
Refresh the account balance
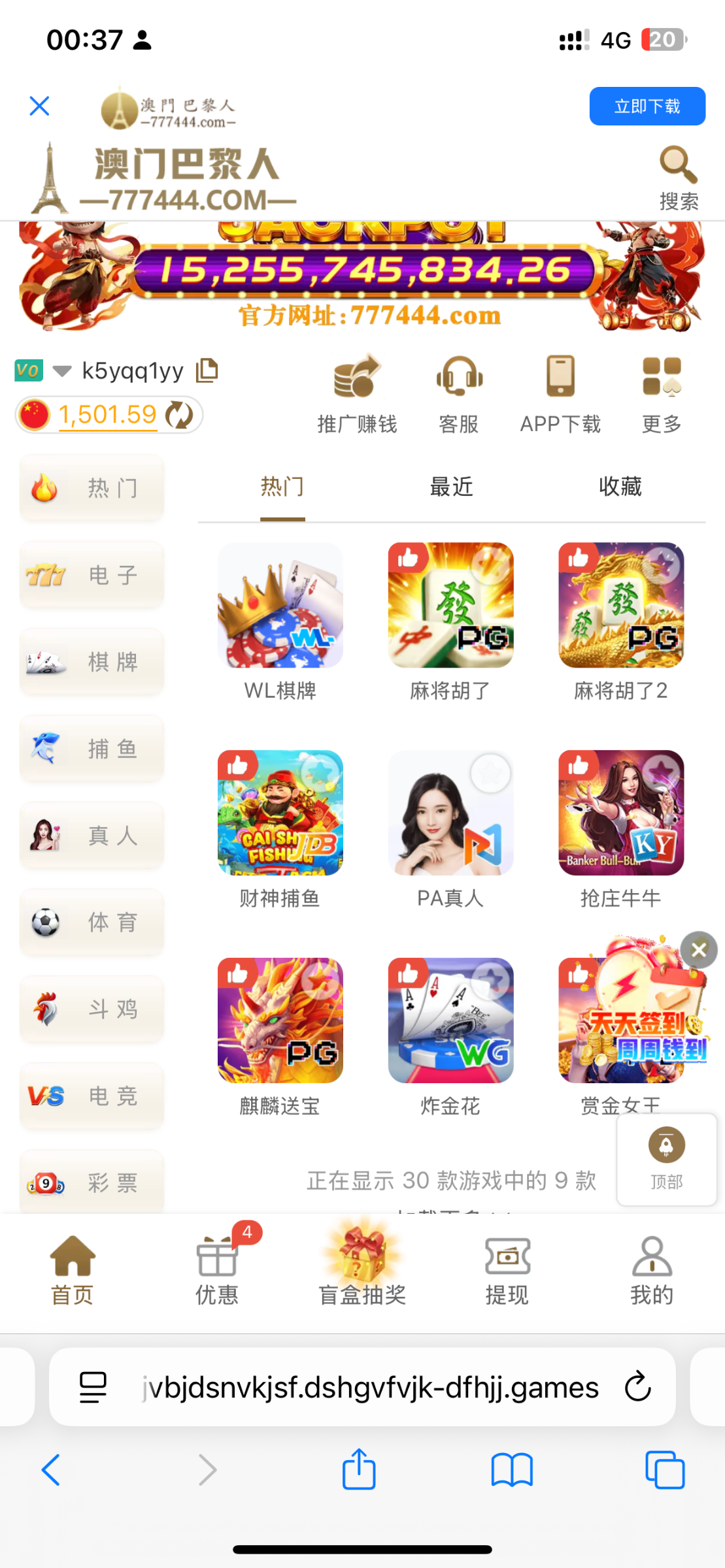point(179,415)
